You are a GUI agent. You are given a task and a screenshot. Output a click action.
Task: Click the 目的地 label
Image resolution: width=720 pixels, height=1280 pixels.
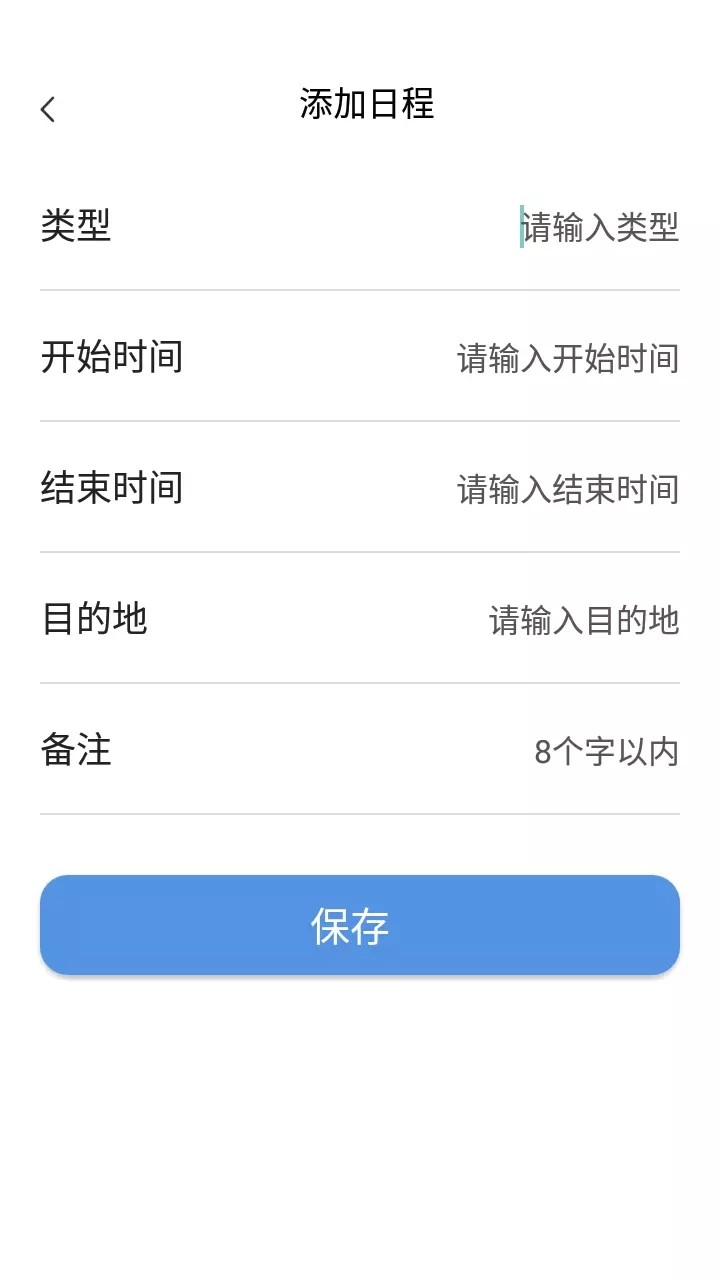95,620
